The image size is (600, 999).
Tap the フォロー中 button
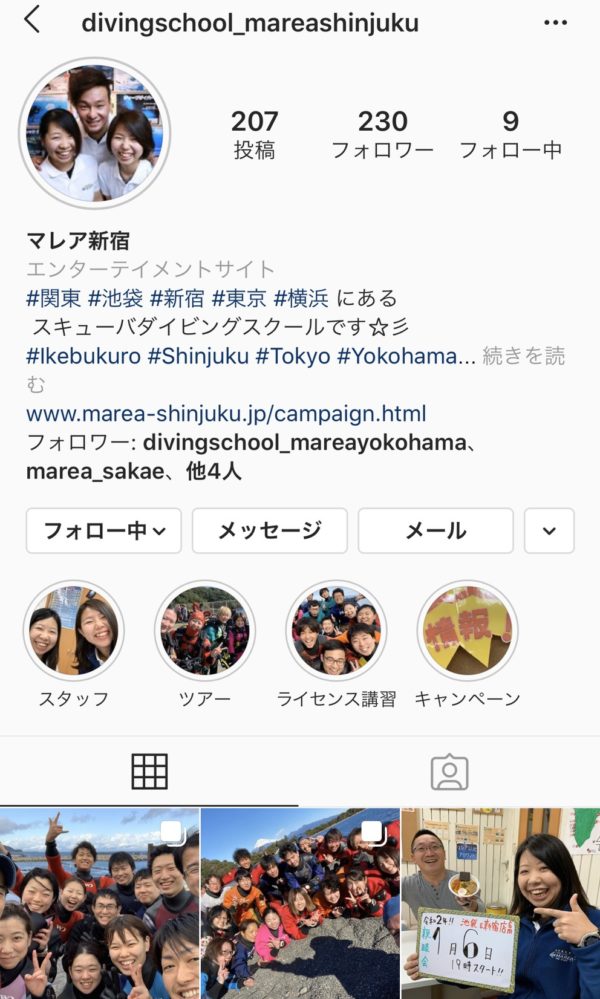[x=104, y=531]
